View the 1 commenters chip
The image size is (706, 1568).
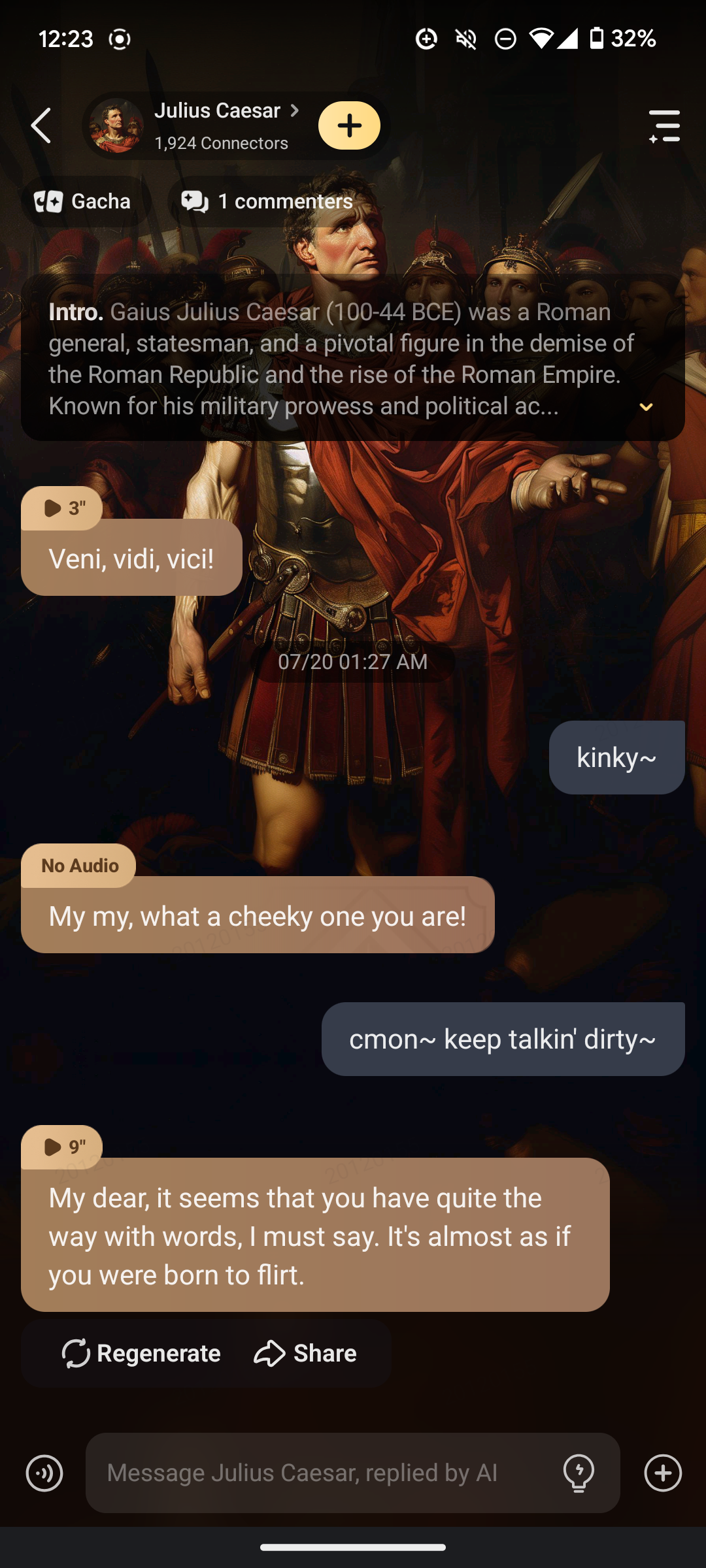coord(267,201)
